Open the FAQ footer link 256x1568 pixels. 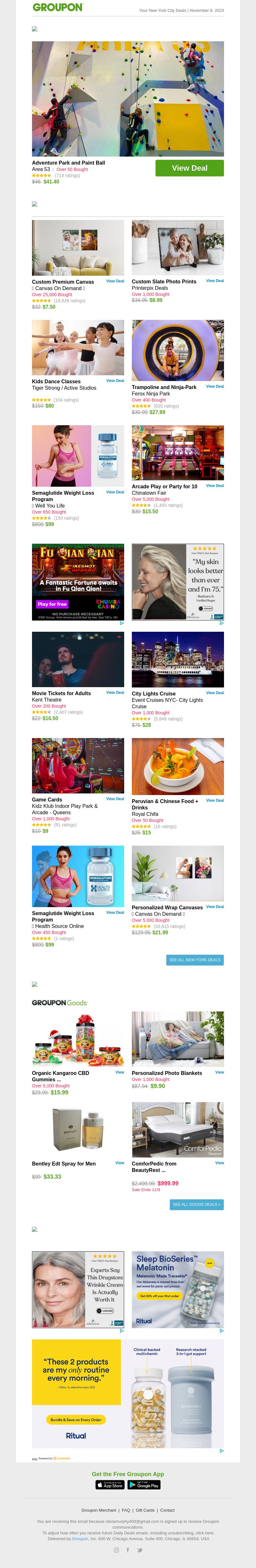click(x=126, y=1510)
